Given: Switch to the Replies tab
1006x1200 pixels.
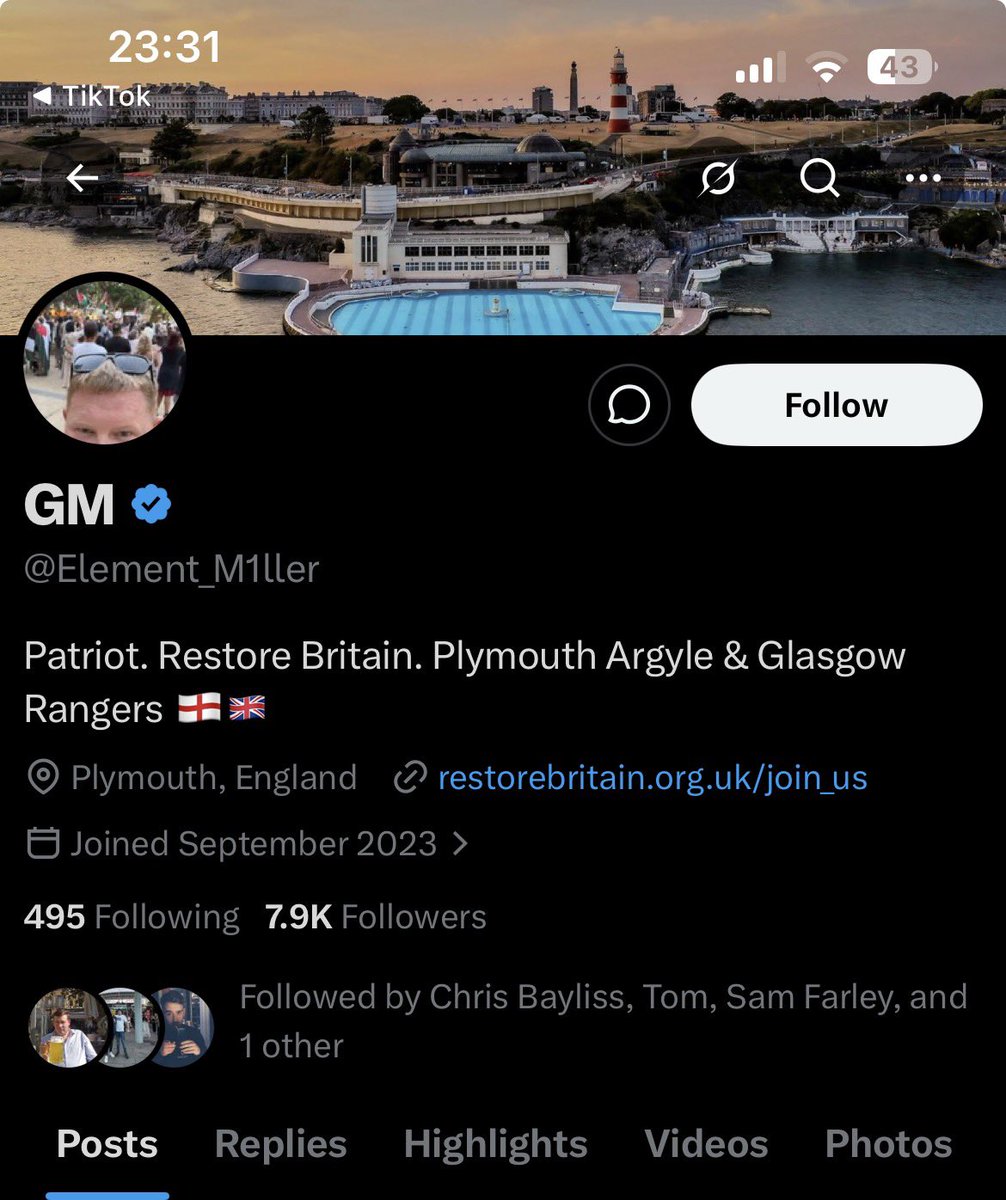Looking at the screenshot, I should pos(281,1145).
